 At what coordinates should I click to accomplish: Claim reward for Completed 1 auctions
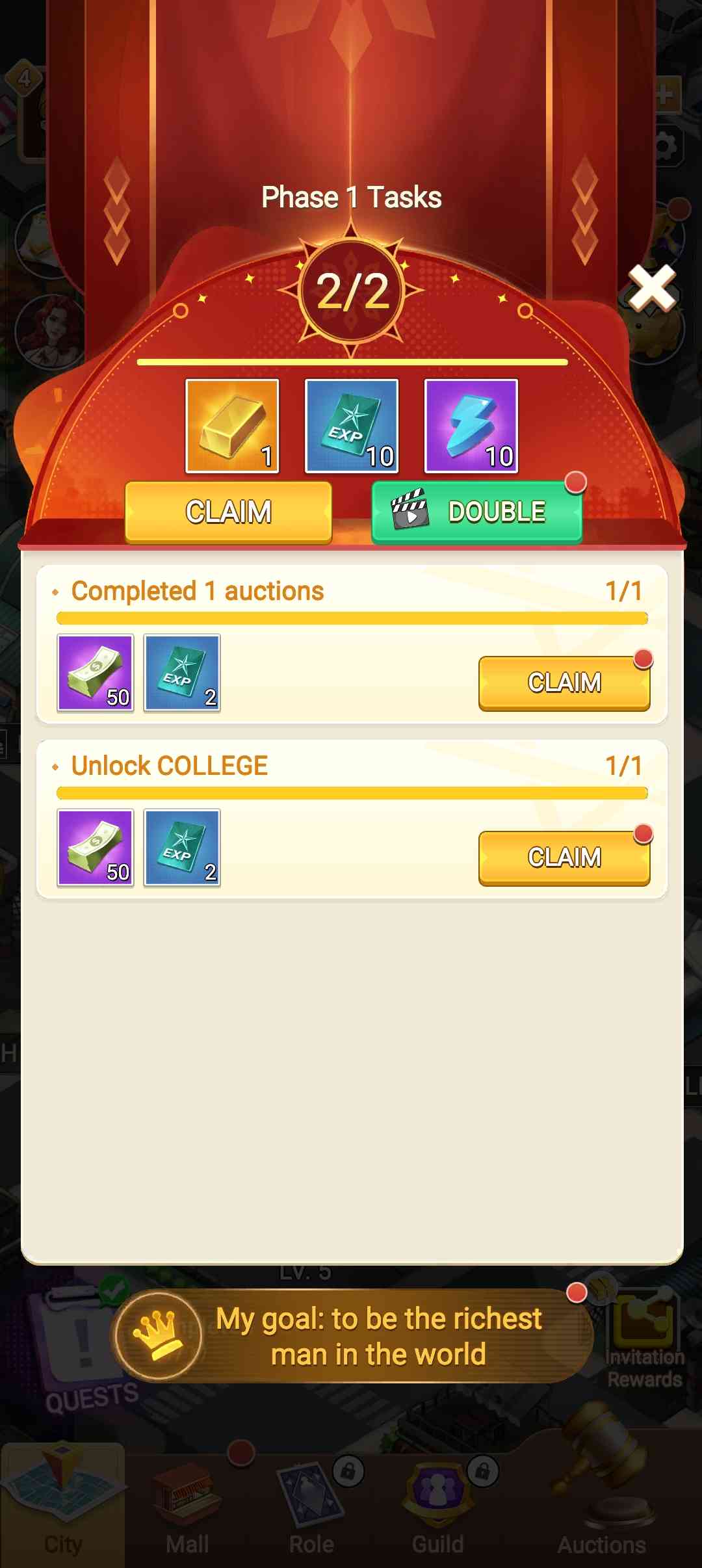[x=564, y=683]
